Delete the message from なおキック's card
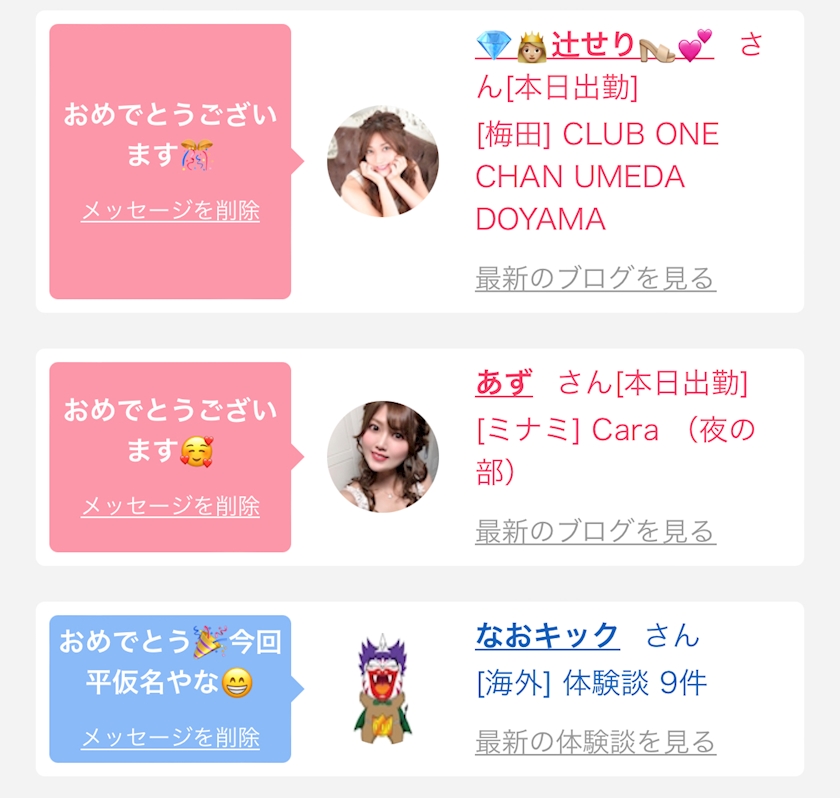 170,737
